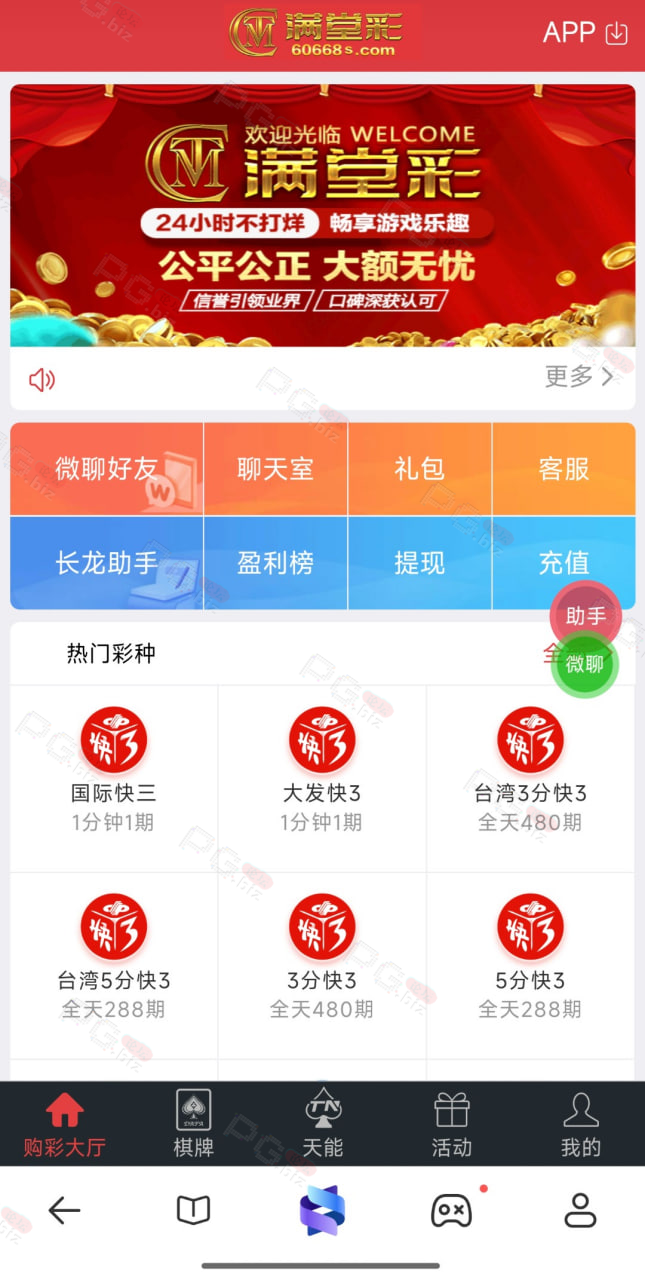The image size is (645, 1280).
Task: Contact 客服 customer service
Action: pyautogui.click(x=564, y=469)
